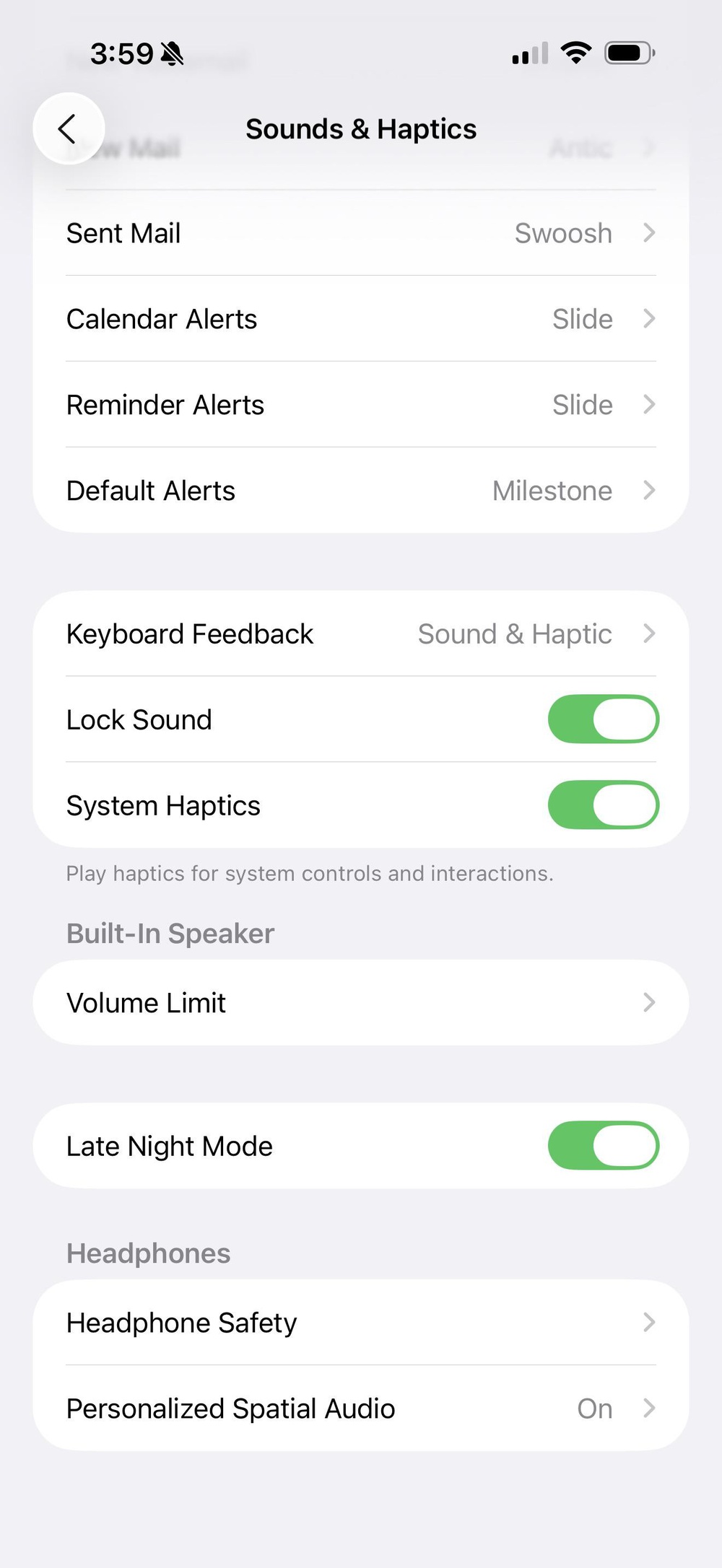Image resolution: width=722 pixels, height=1568 pixels.
Task: Tap the Sounds & Haptics title
Action: tap(361, 128)
